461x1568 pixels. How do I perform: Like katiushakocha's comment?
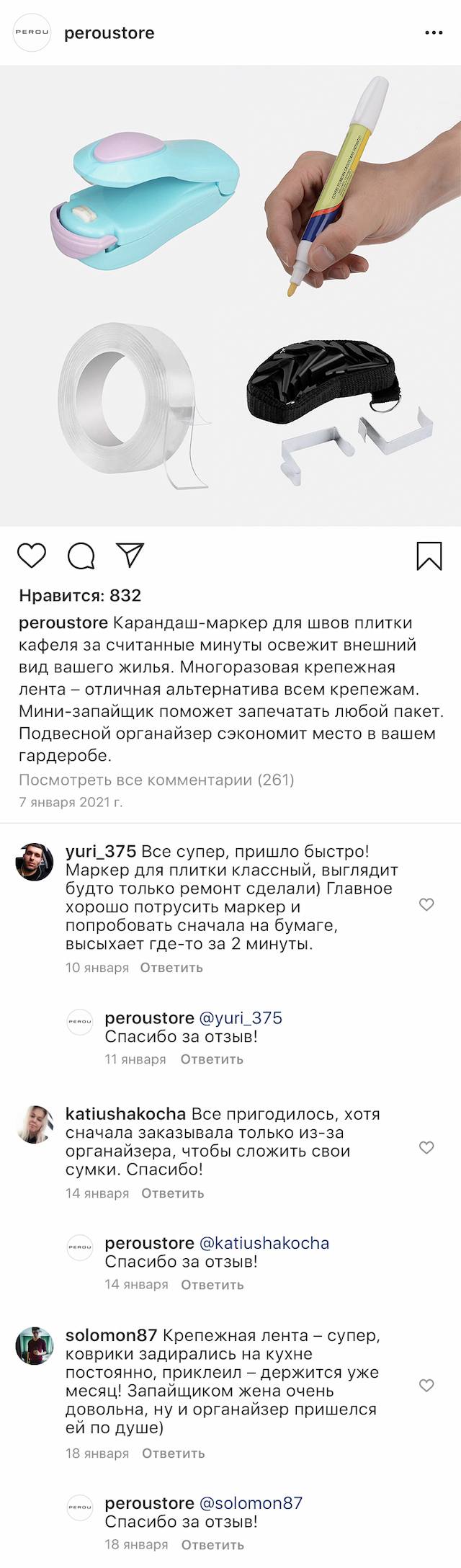426,1147
